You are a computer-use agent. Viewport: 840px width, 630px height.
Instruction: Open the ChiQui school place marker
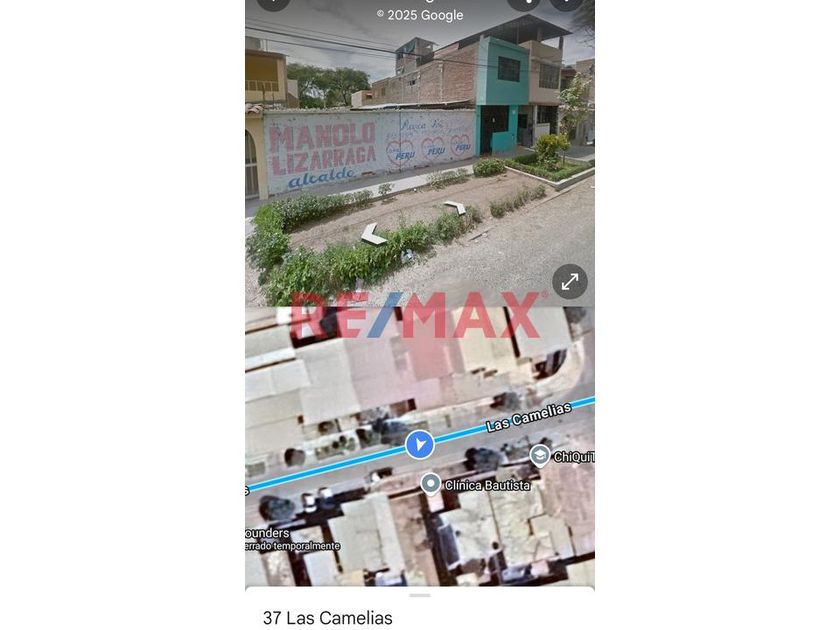click(x=540, y=456)
